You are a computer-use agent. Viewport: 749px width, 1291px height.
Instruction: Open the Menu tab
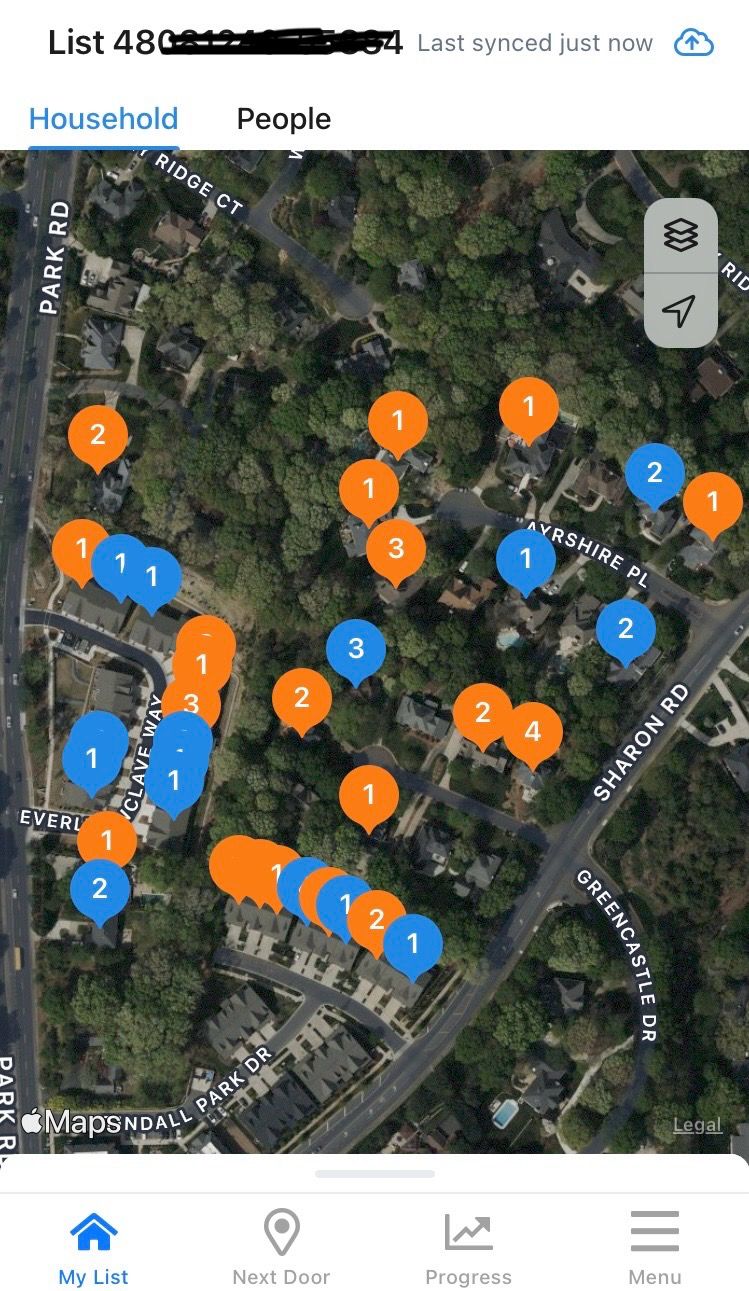(x=655, y=1247)
